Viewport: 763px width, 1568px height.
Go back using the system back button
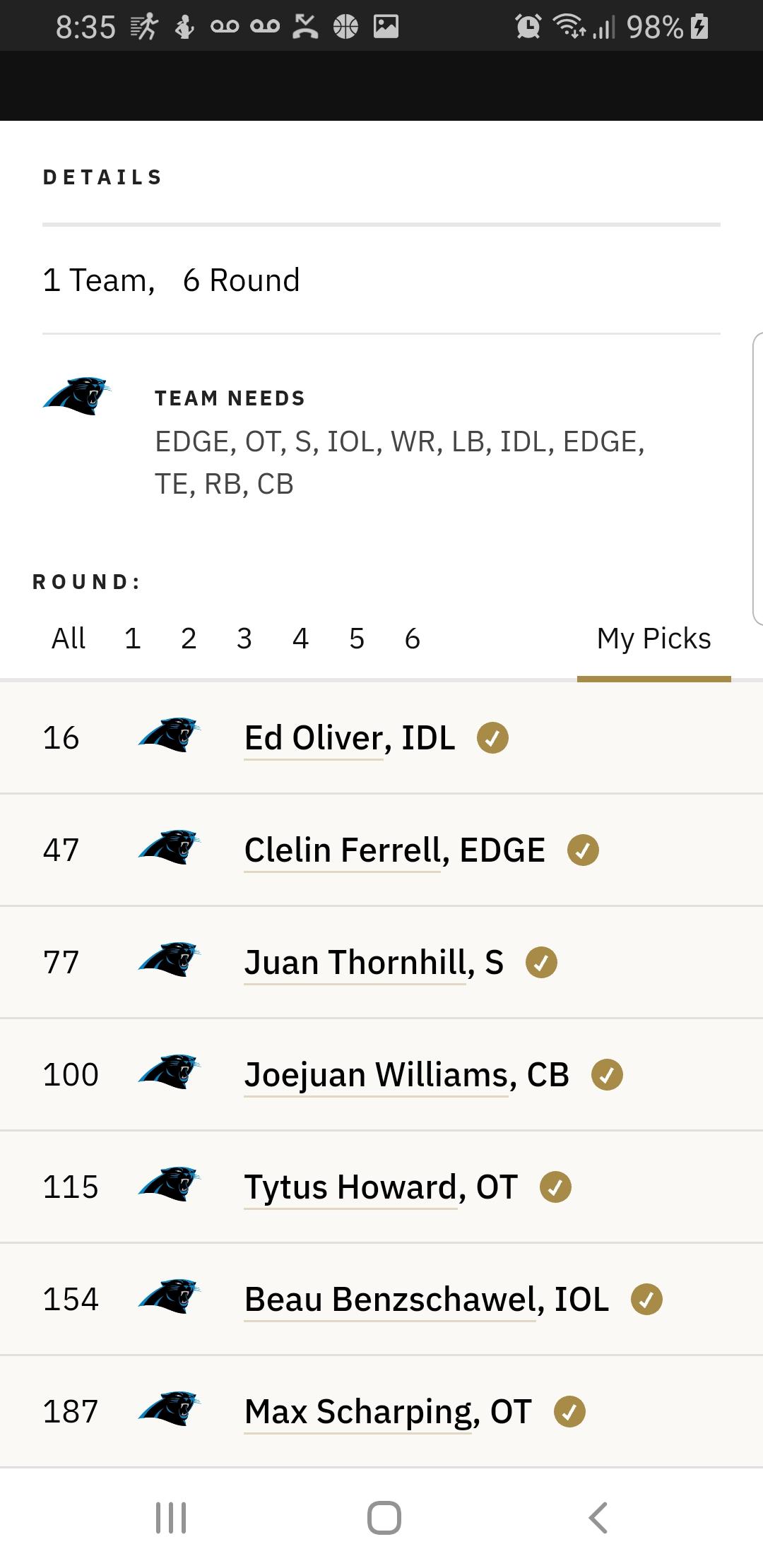598,1517
